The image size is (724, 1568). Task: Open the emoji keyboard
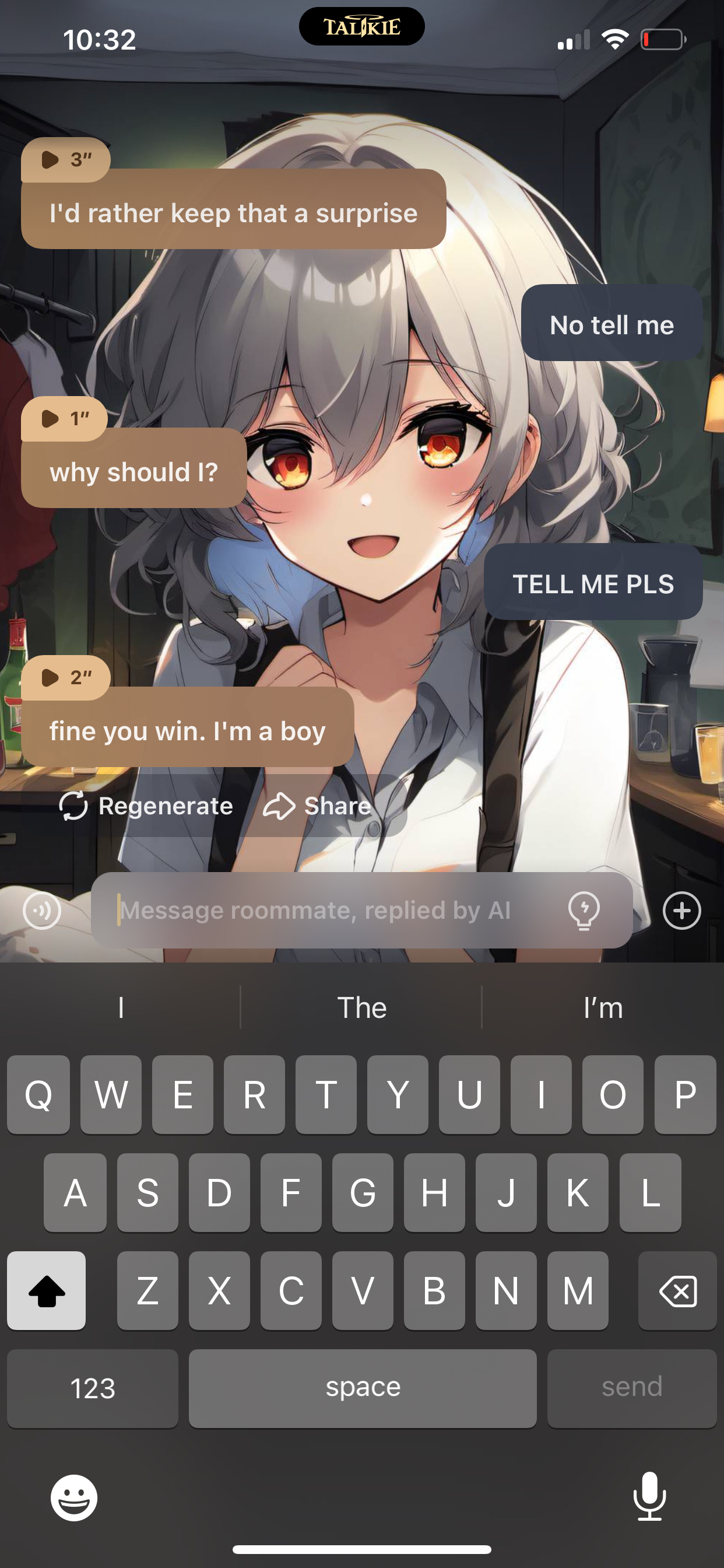pos(73,1498)
